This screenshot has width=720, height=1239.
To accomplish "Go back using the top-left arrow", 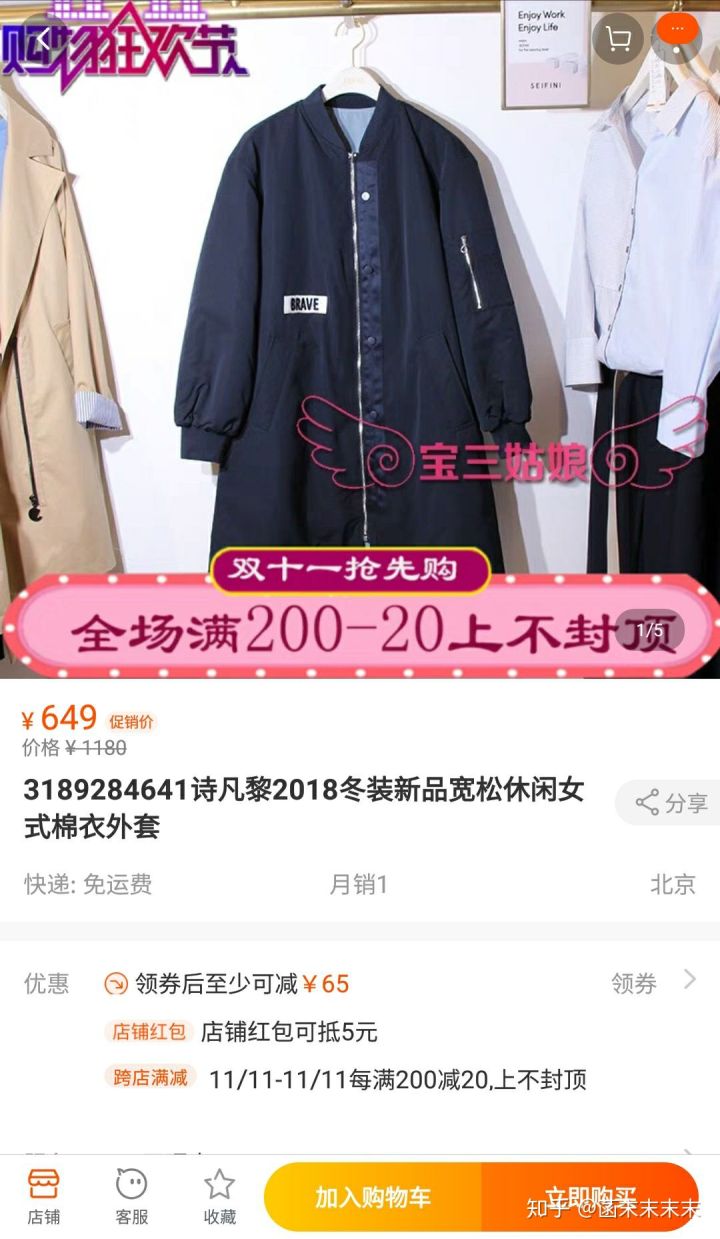I will pyautogui.click(x=41, y=38).
